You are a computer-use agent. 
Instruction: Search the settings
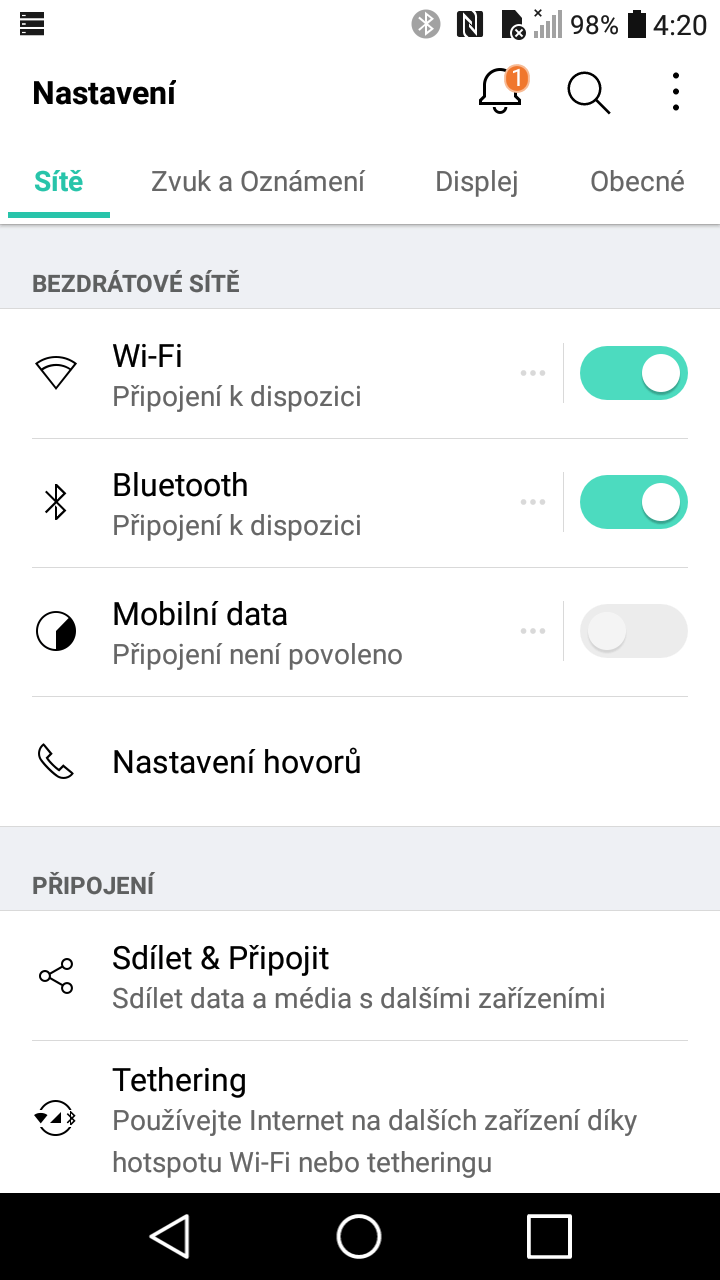tap(589, 93)
